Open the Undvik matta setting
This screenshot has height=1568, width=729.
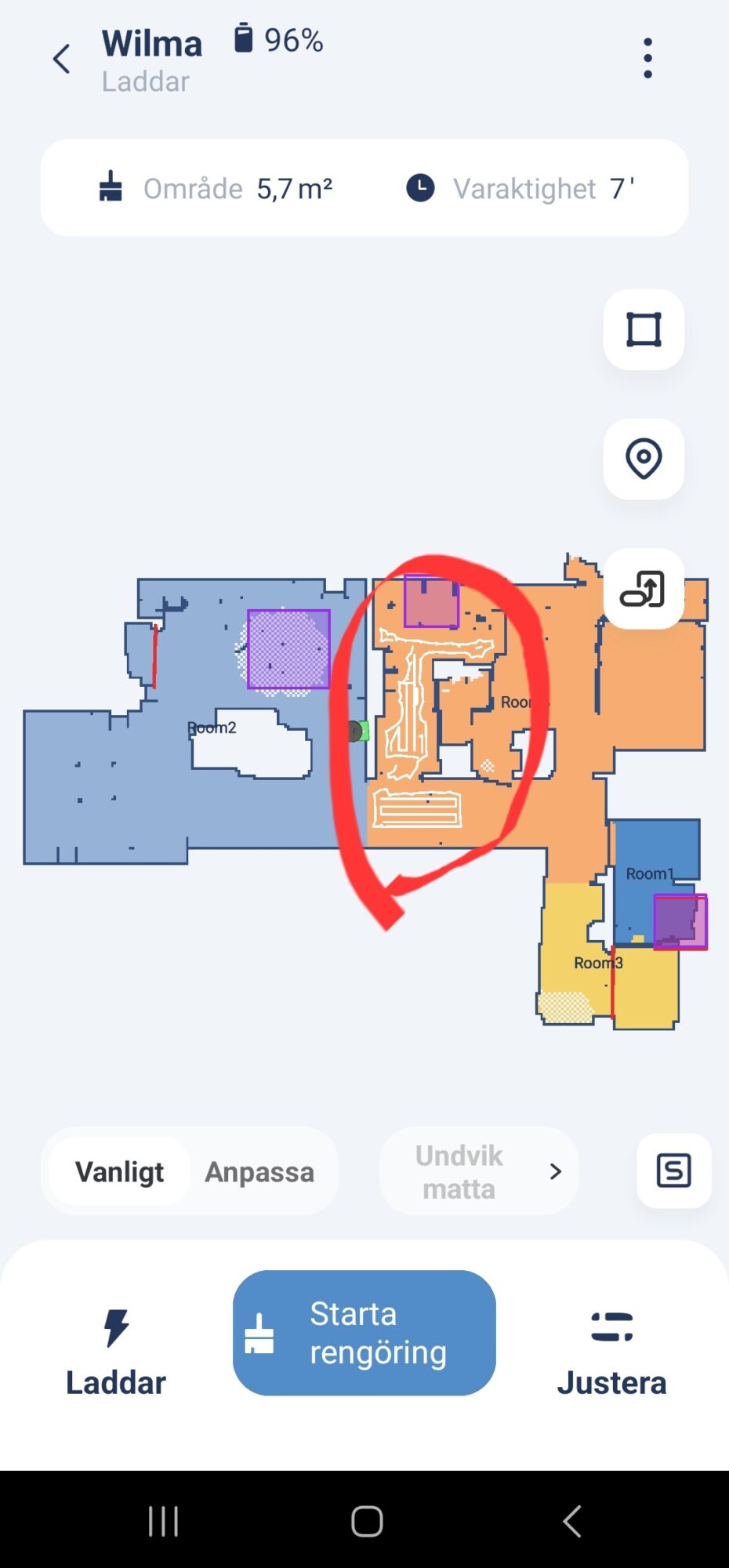click(479, 1171)
